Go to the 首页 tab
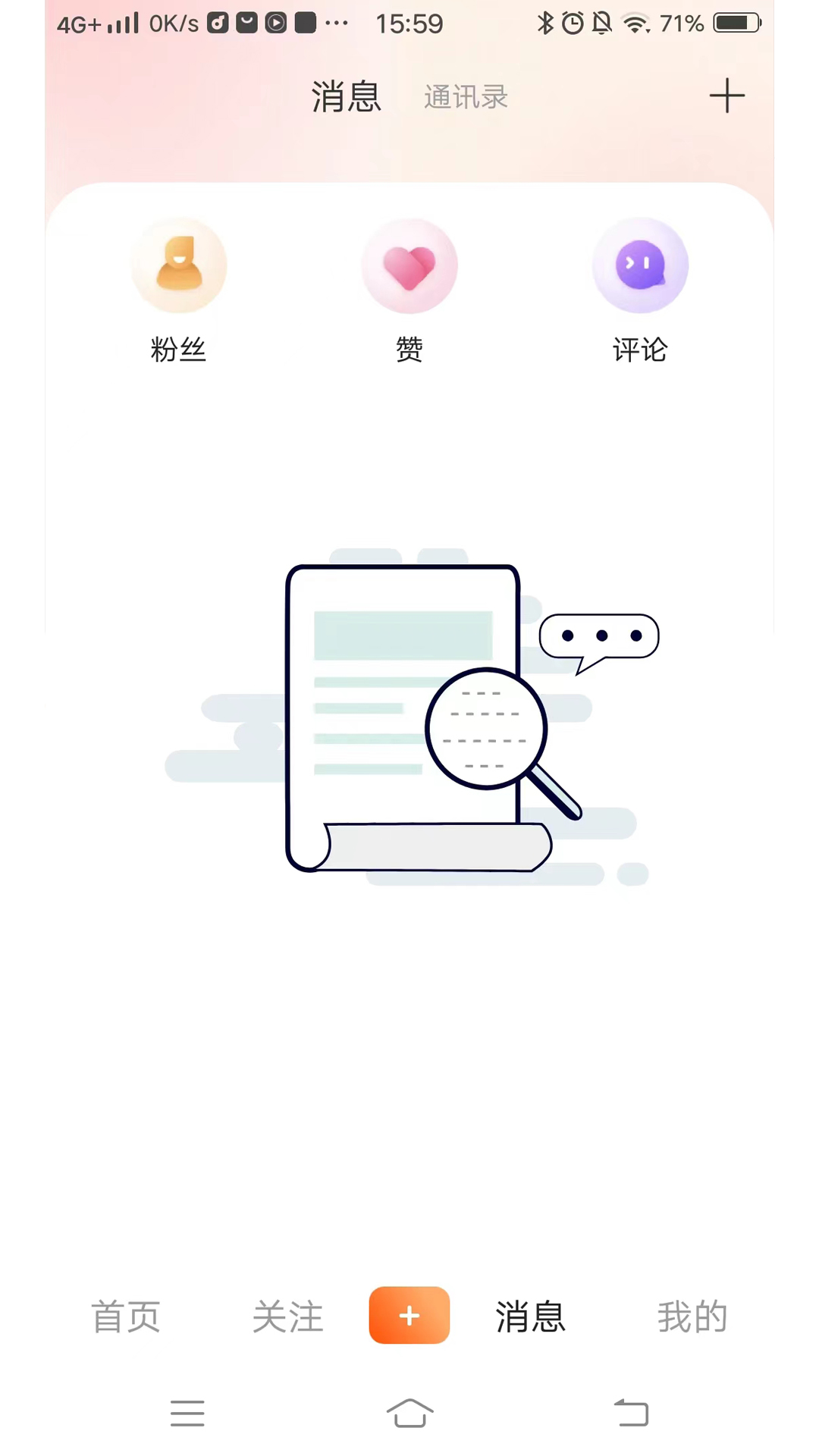 point(126,1316)
